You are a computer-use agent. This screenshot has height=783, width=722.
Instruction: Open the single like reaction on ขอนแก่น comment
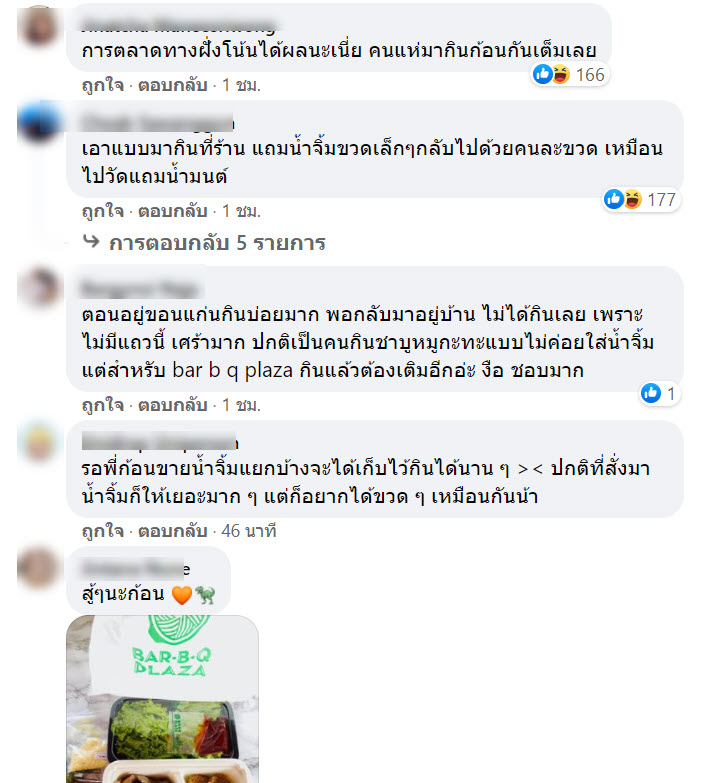point(659,394)
